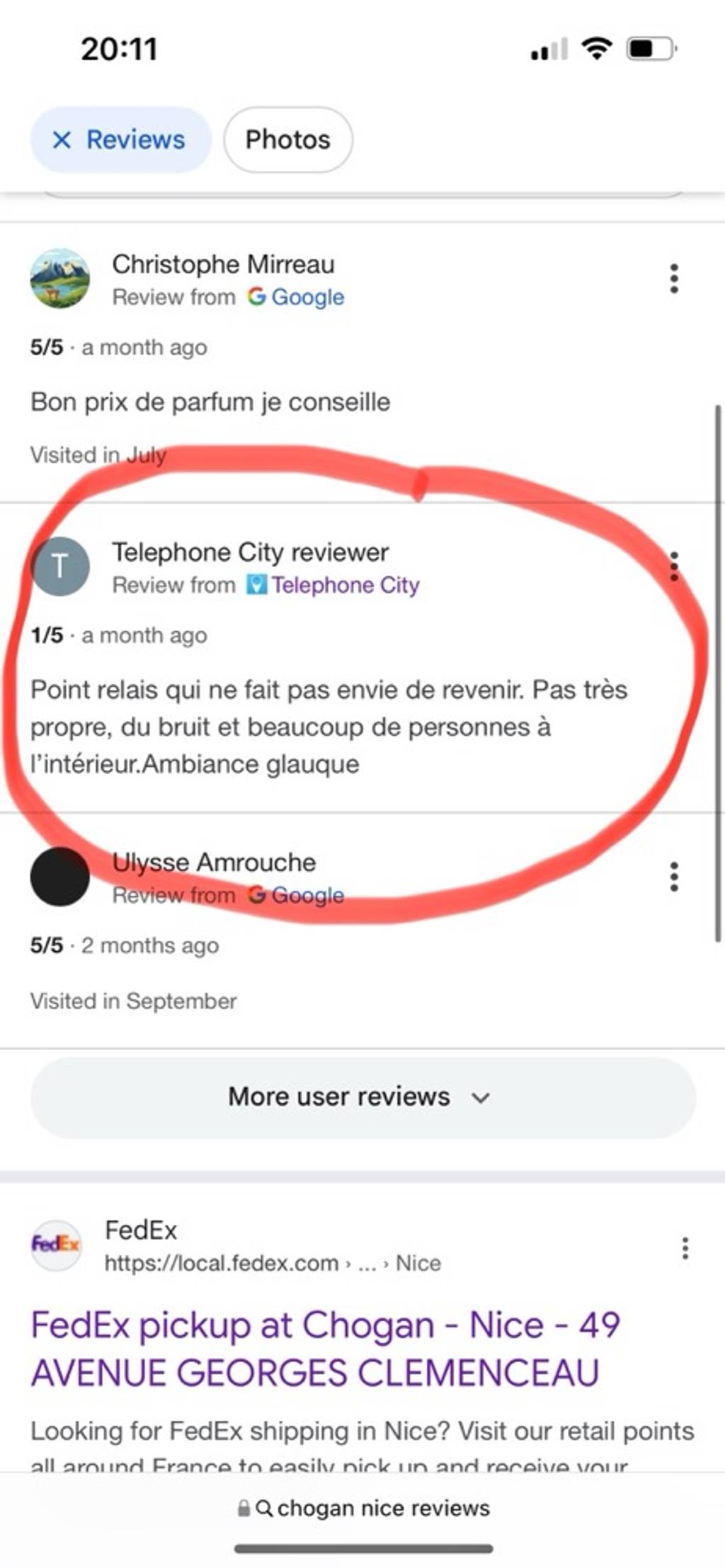View Christophe Mirreau's reviewer profile
Viewport: 725px width, 1568px height.
tap(223, 264)
